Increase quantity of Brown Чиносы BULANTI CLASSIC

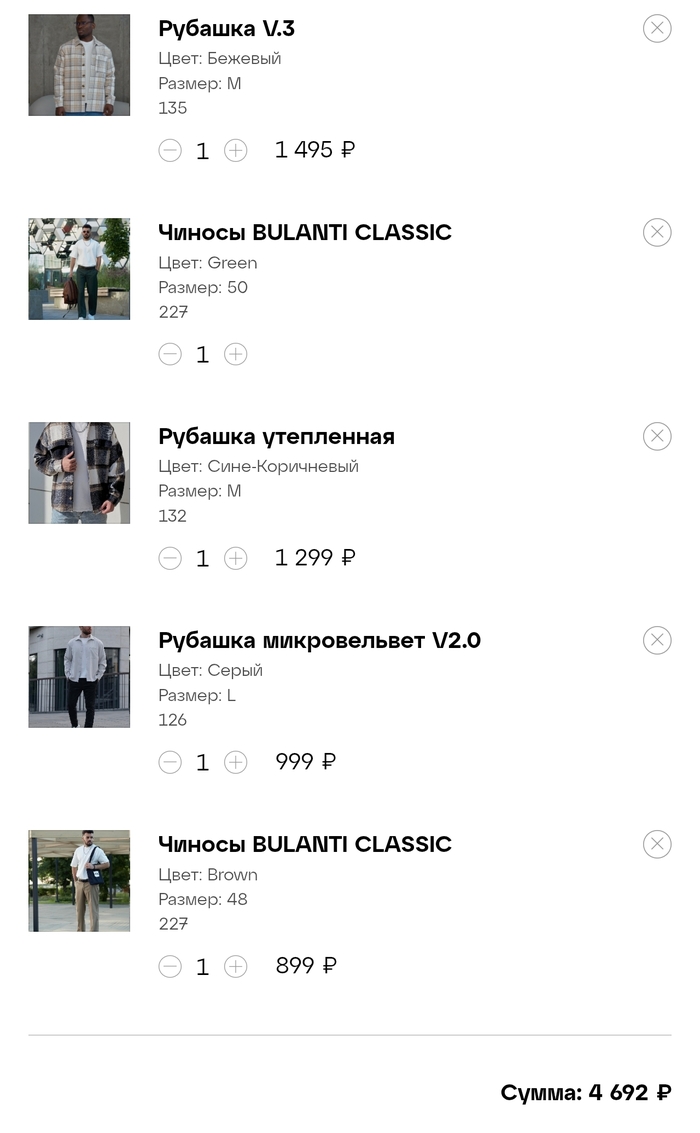click(x=235, y=967)
